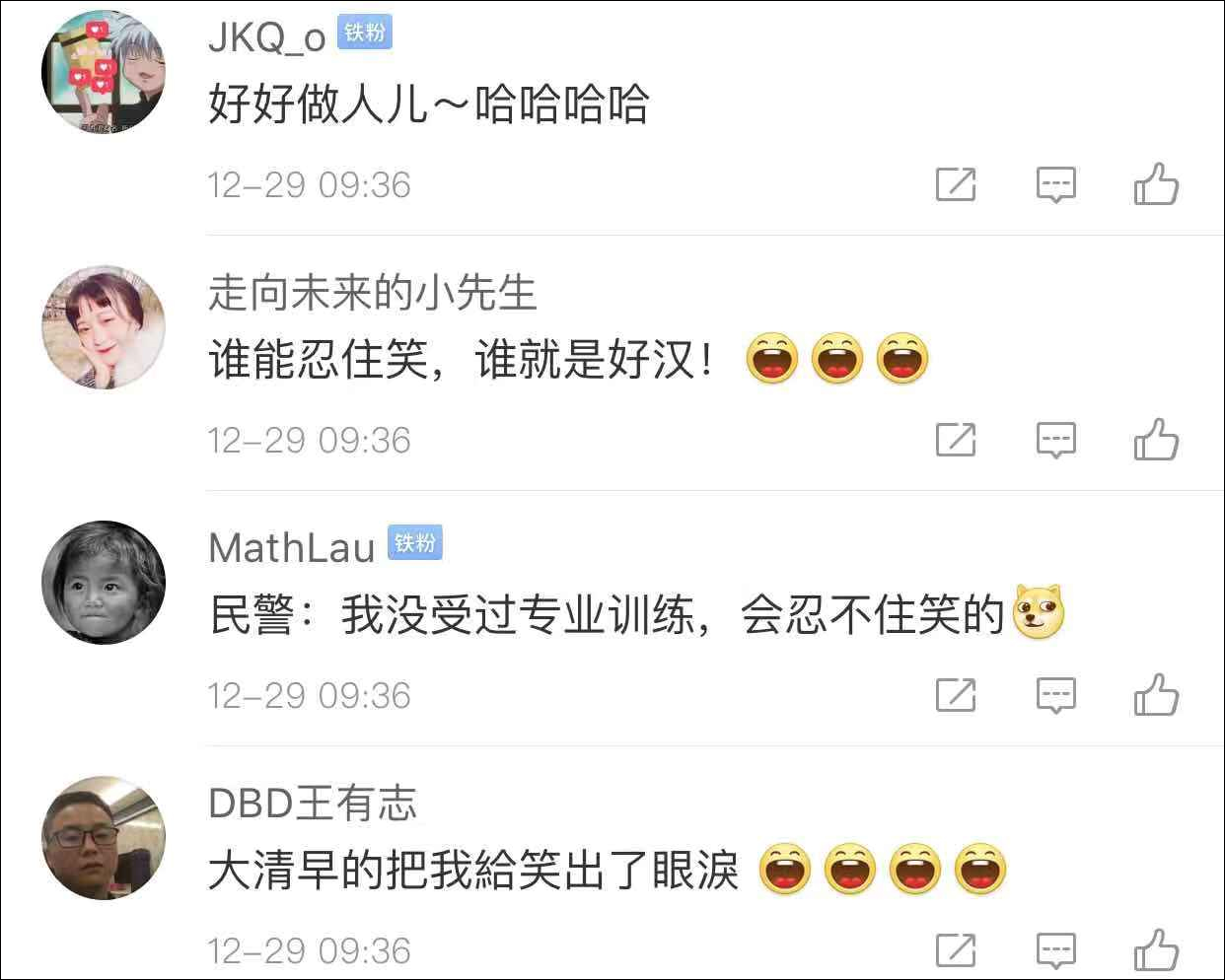Screen dimensions: 1225x980
Task: Reply to MathLau's comment
Action: tap(1055, 695)
